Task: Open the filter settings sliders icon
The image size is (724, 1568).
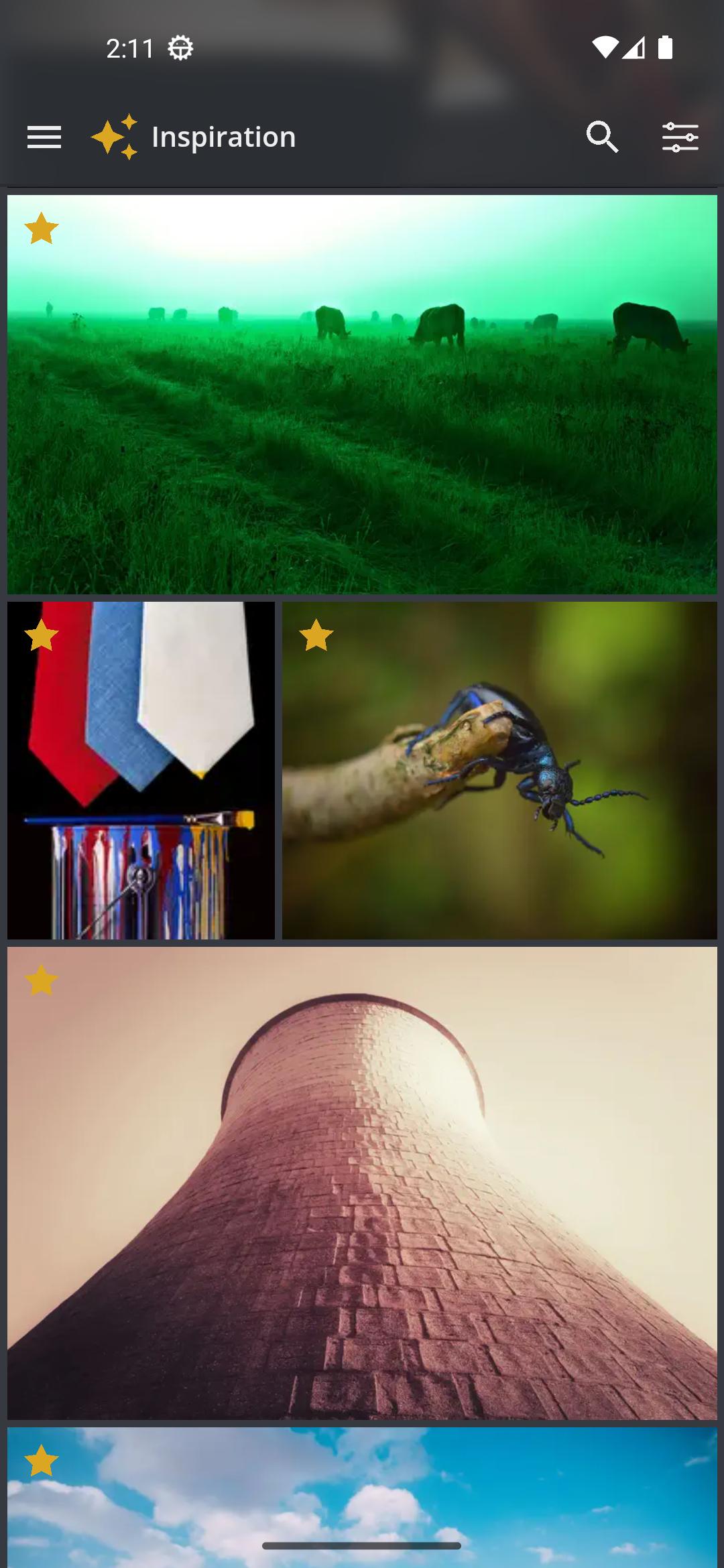Action: pos(680,137)
